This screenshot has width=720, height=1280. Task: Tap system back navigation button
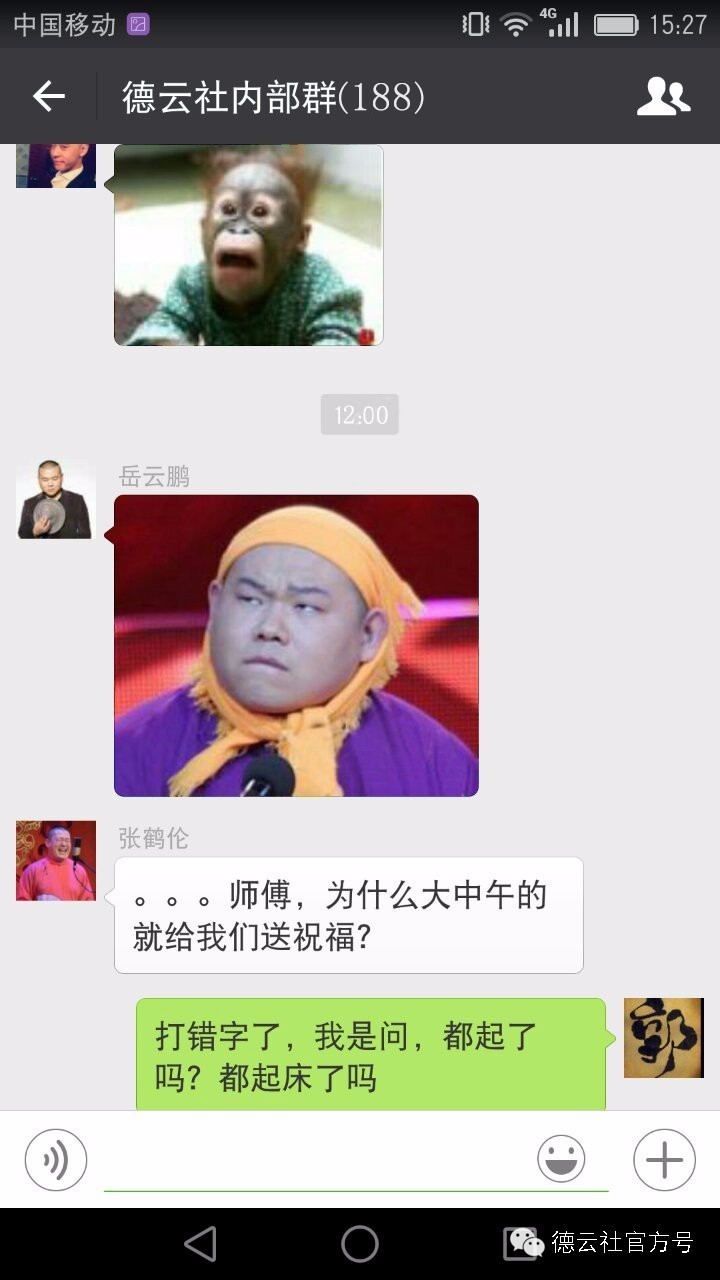(201, 1244)
